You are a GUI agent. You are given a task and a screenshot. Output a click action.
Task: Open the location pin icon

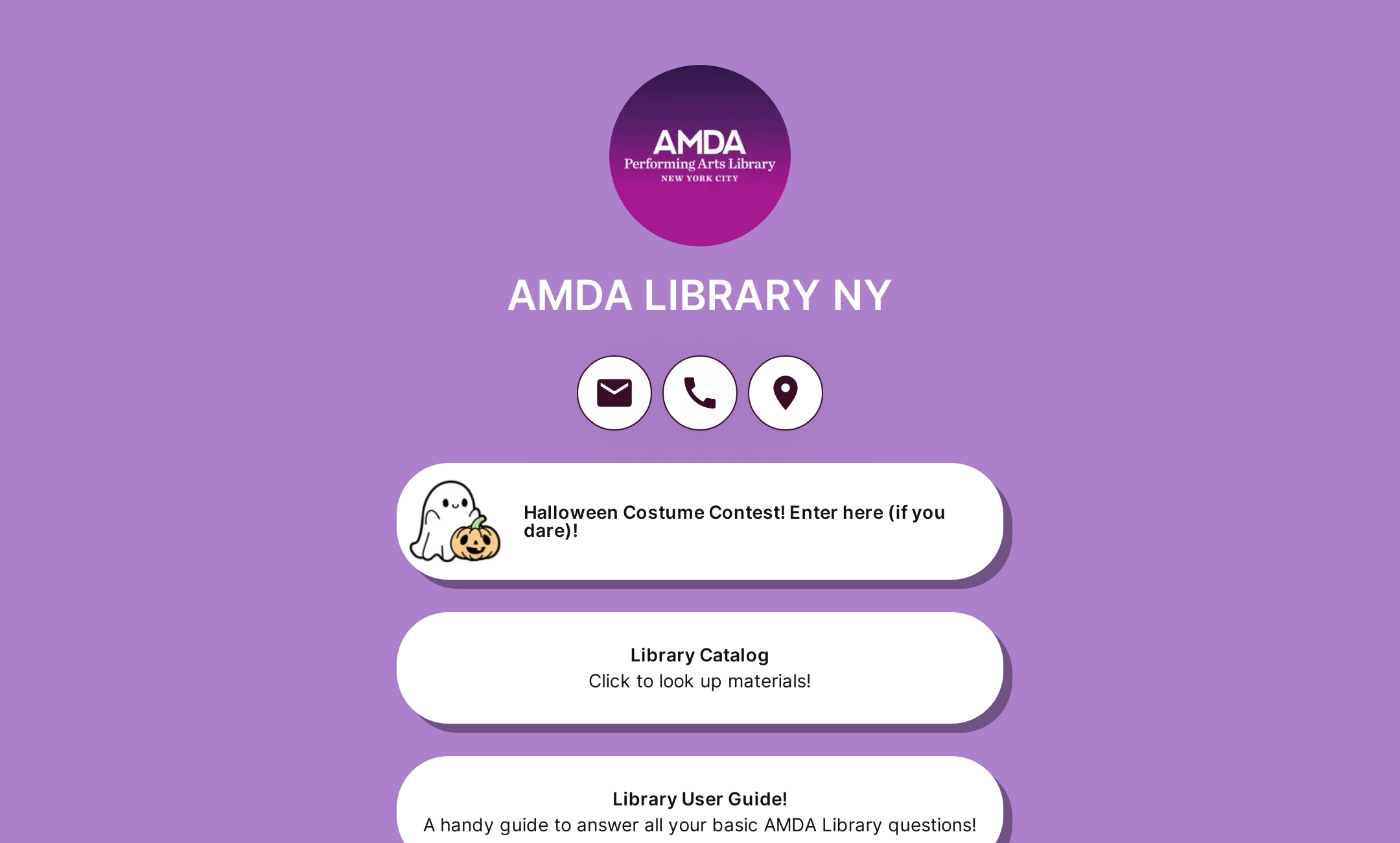coord(785,393)
